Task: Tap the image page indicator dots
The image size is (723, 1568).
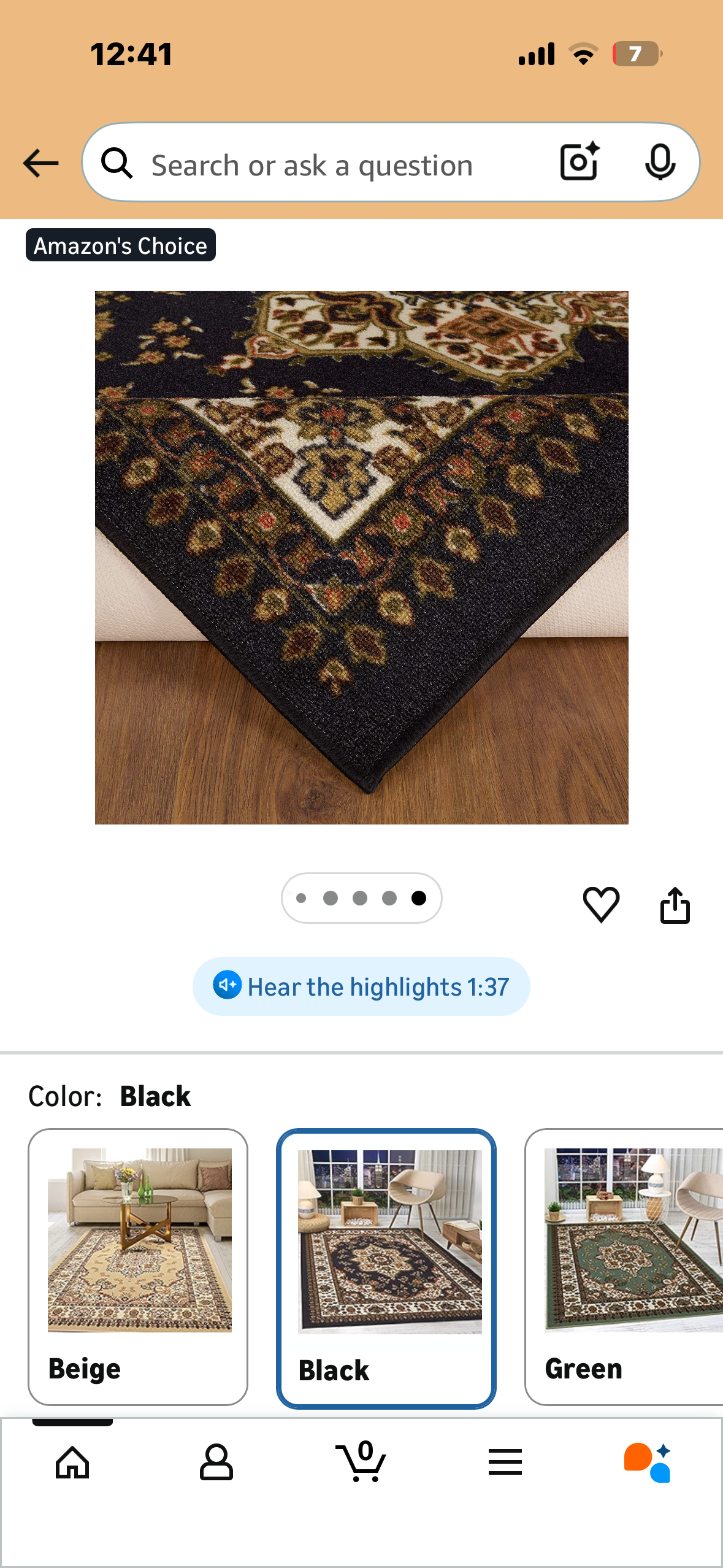Action: point(361,898)
